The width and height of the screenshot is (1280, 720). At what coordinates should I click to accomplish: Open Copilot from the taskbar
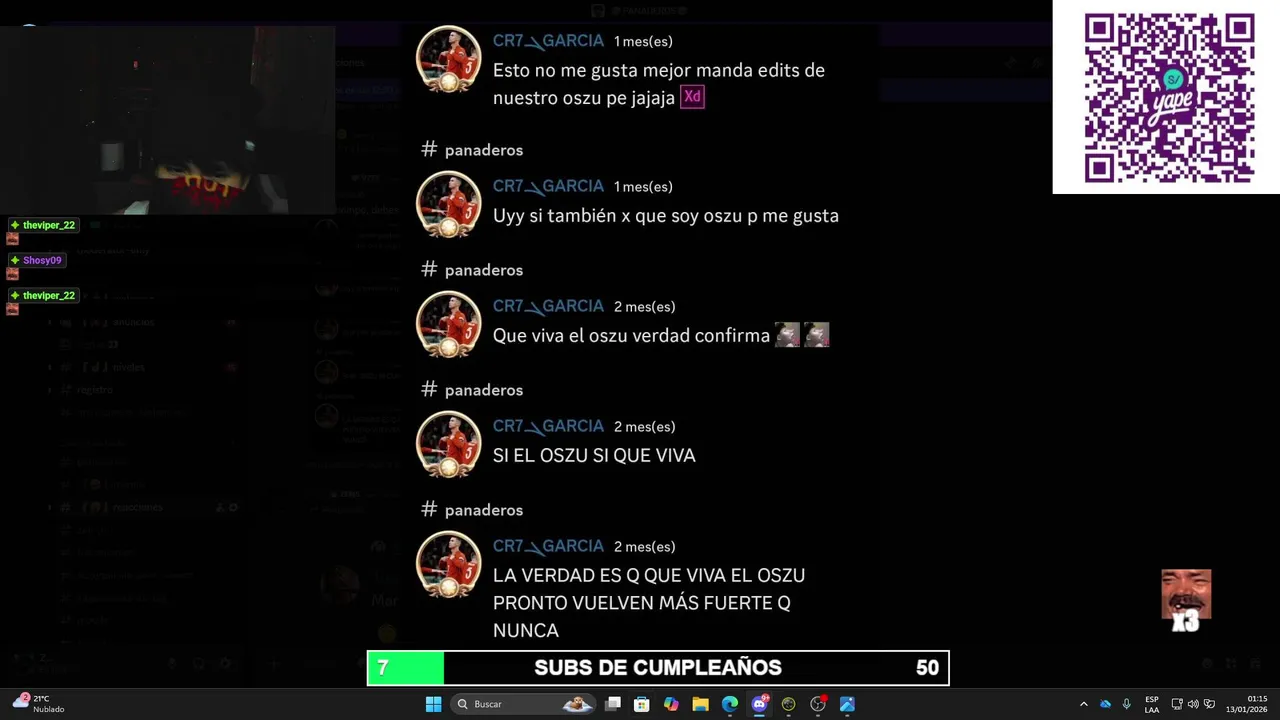tap(671, 704)
